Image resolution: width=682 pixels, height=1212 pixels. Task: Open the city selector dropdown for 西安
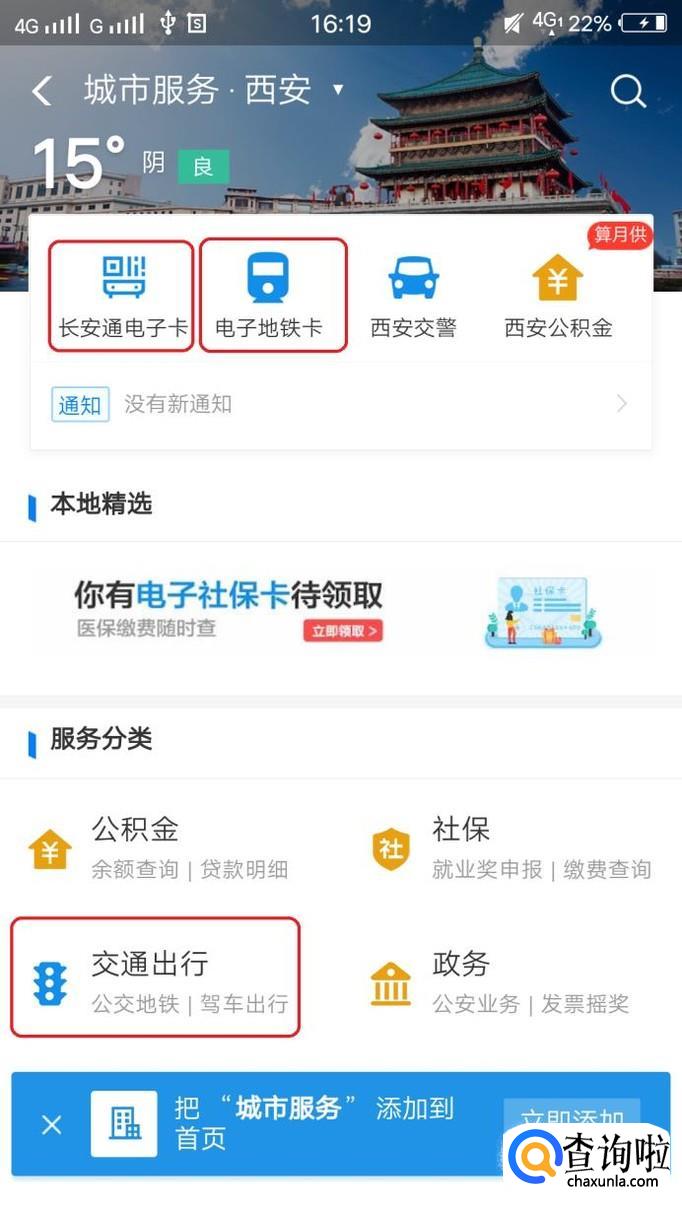pos(338,90)
